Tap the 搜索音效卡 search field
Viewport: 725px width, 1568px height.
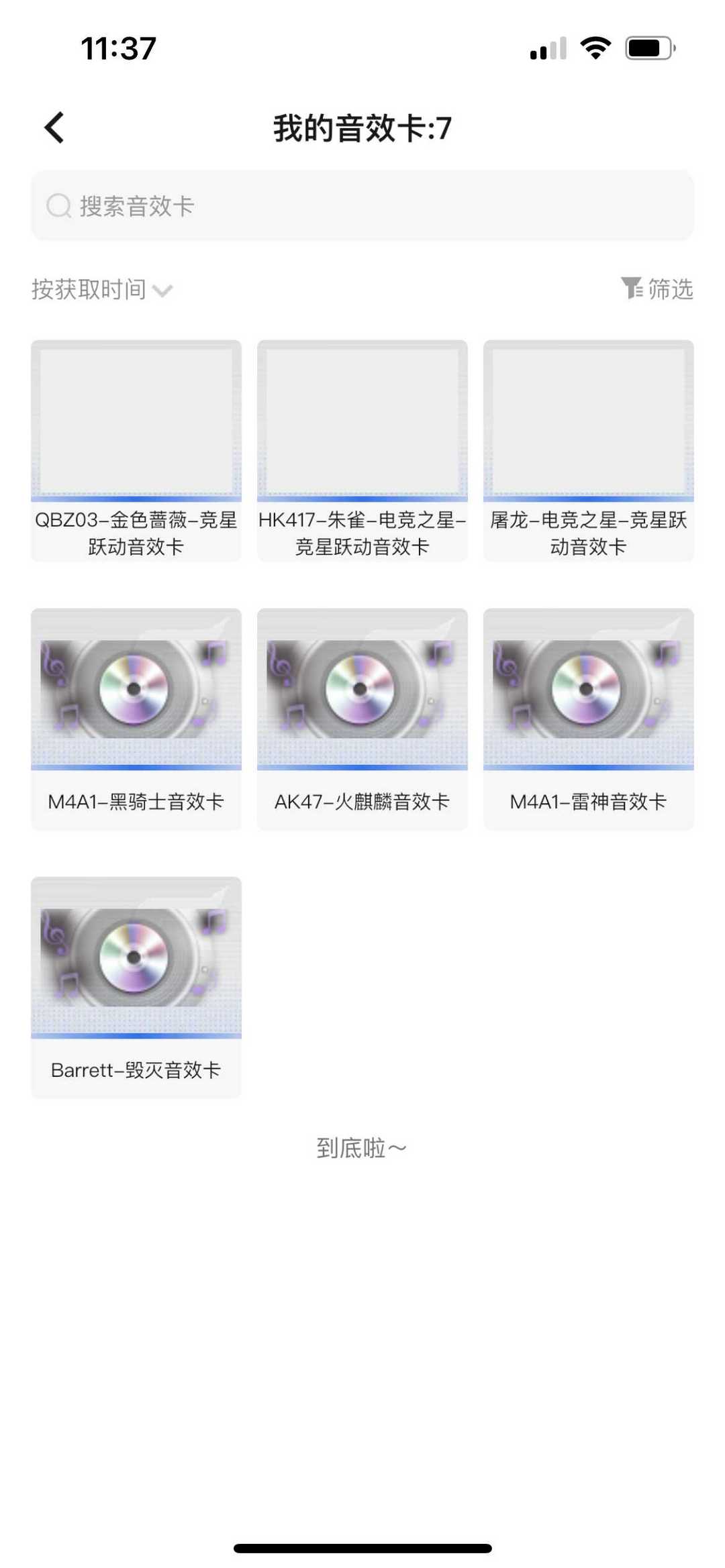click(362, 206)
